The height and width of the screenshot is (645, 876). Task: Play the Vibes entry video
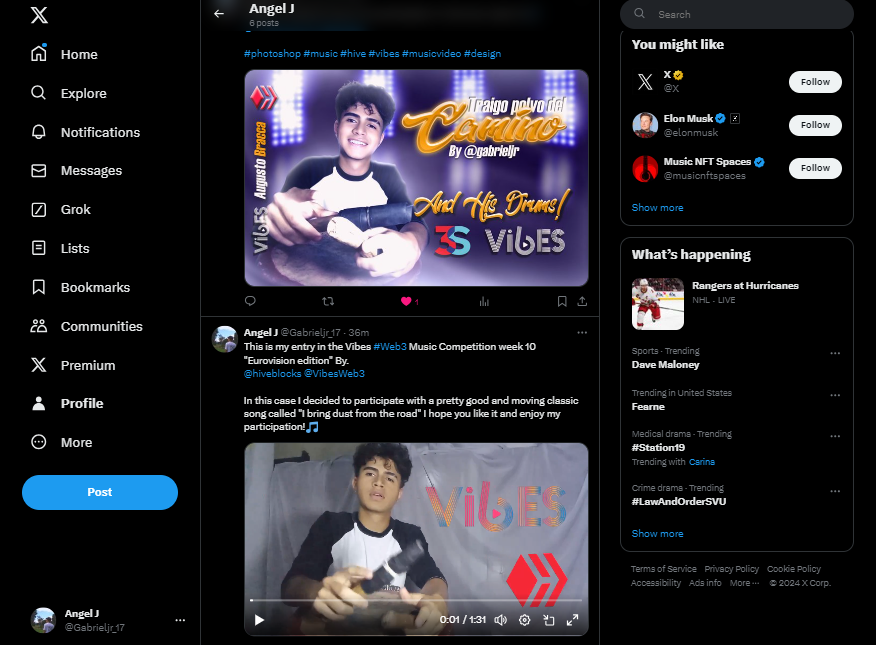tap(260, 620)
